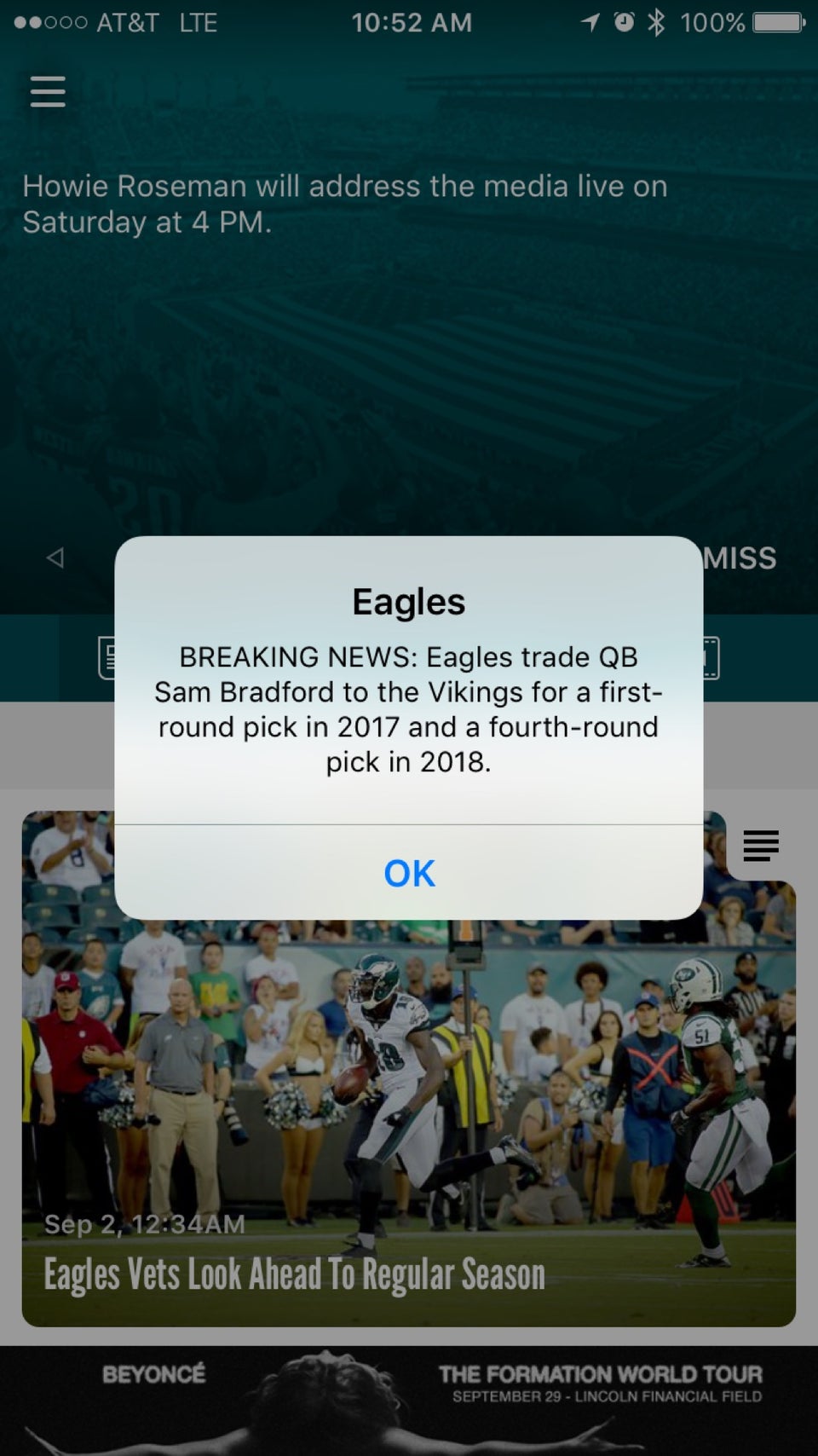Open the hamburger menu
The height and width of the screenshot is (1456, 818).
(48, 91)
